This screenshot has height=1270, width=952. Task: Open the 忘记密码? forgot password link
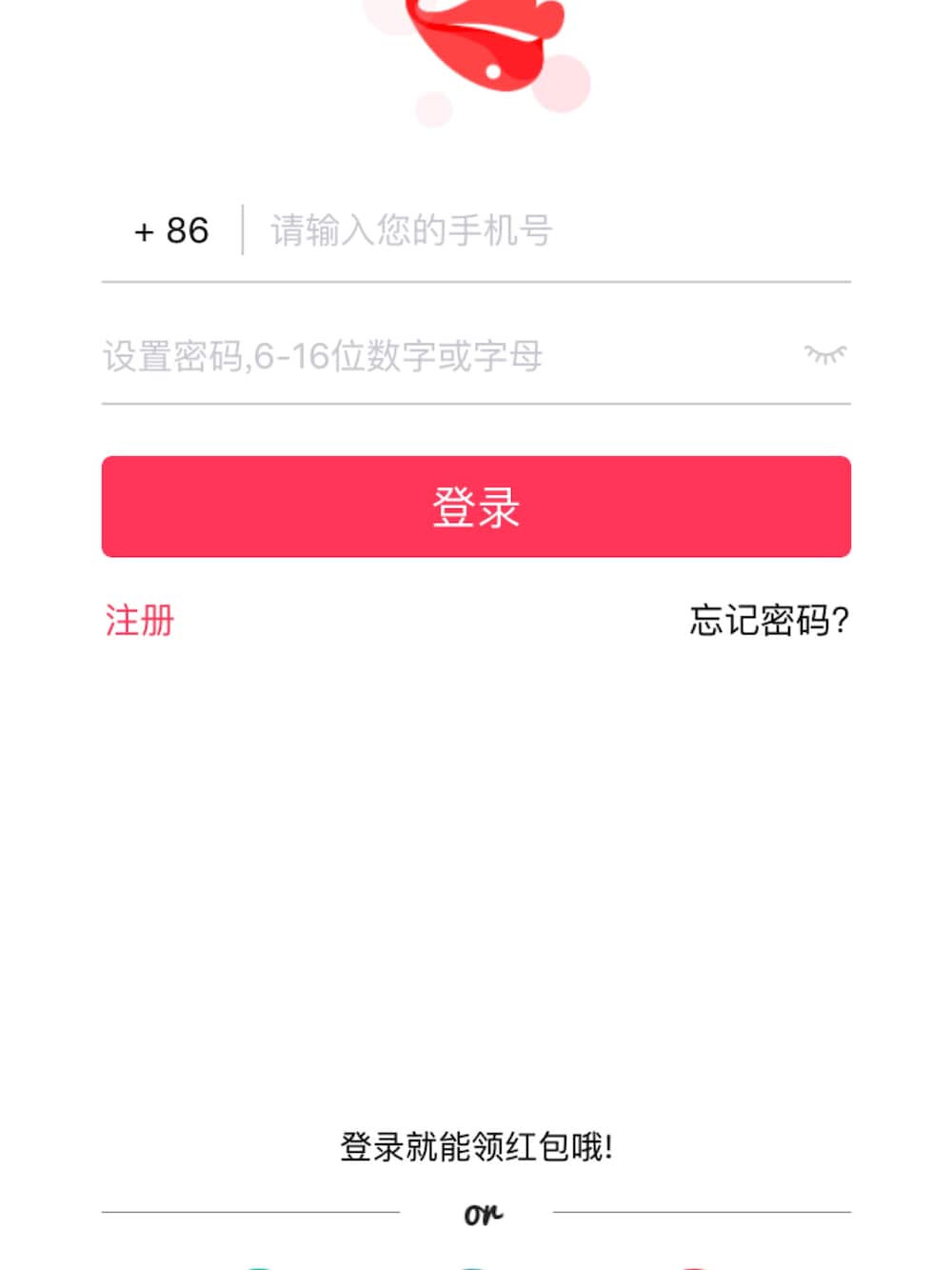[x=768, y=620]
